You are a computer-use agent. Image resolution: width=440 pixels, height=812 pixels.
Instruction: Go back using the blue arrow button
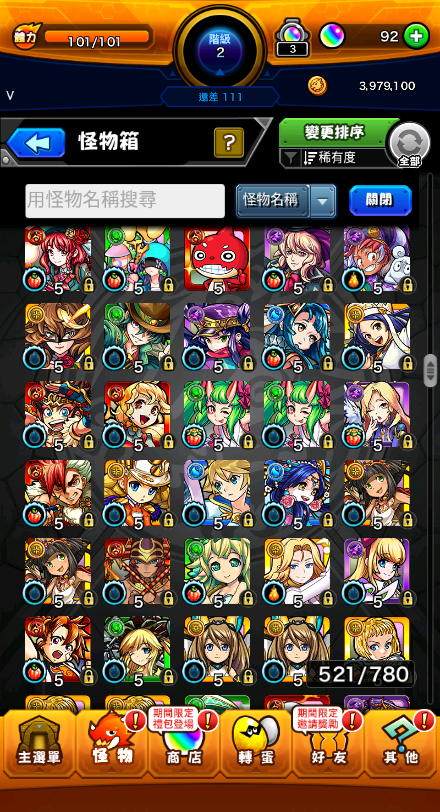(x=36, y=142)
